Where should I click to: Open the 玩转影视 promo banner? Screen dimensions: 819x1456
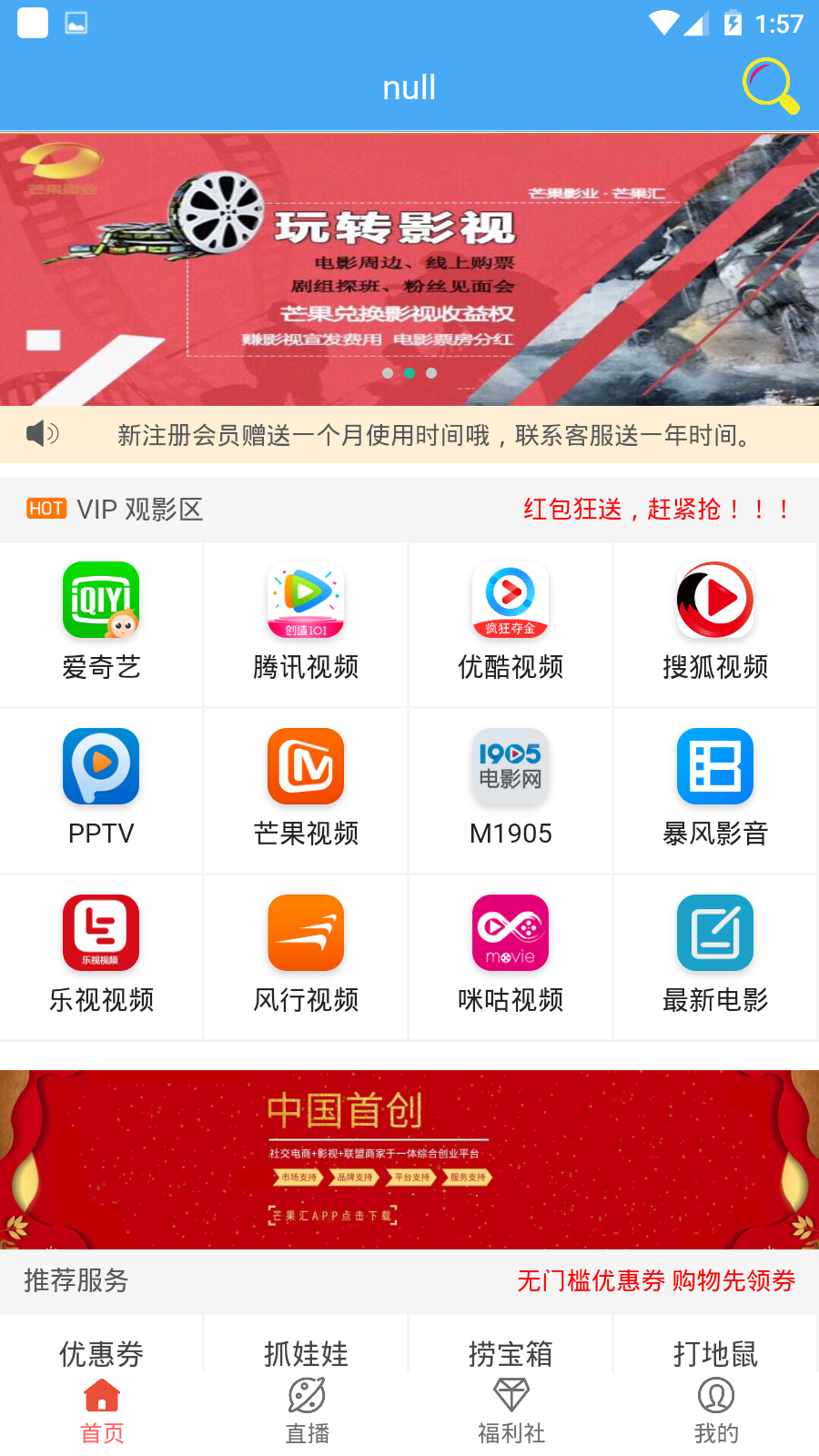pos(409,269)
